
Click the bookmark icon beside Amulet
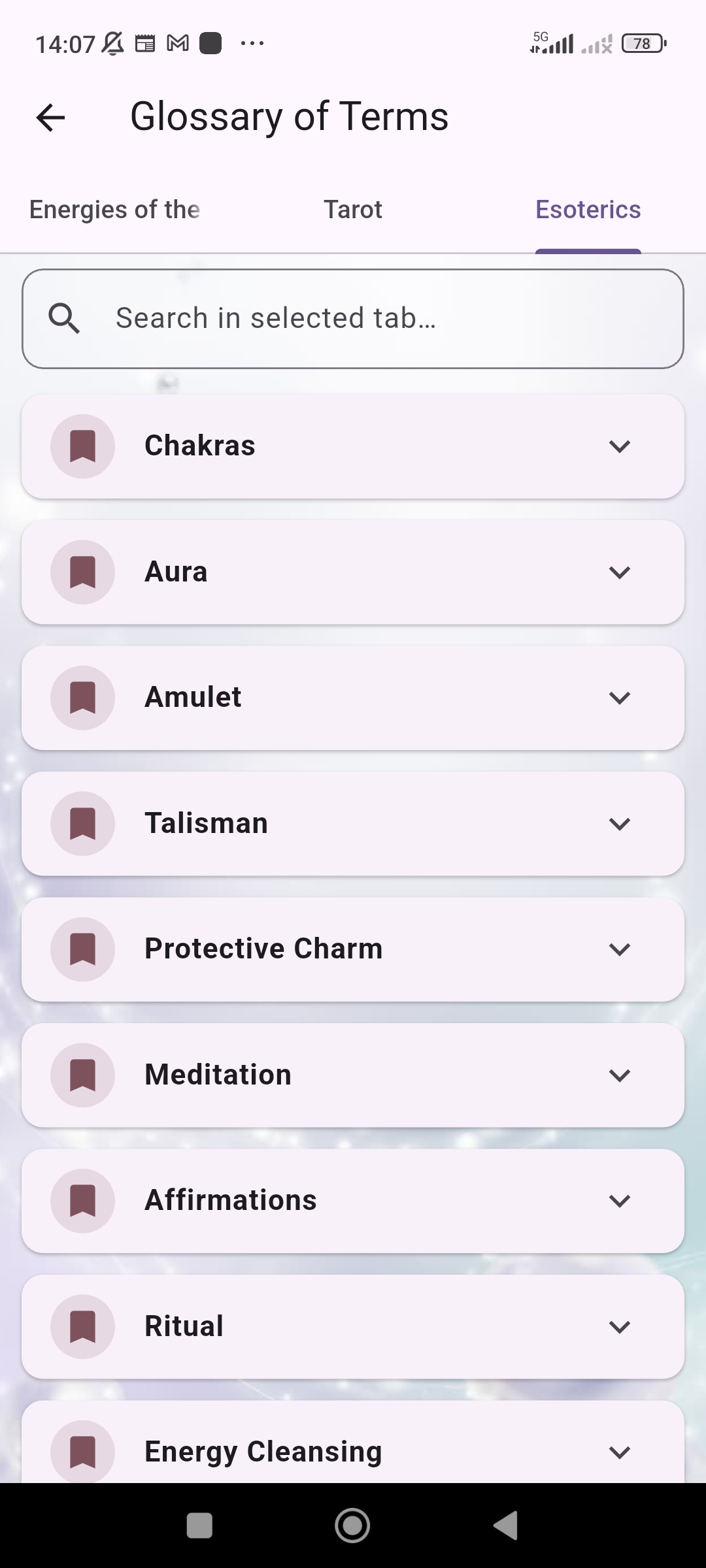tap(82, 696)
